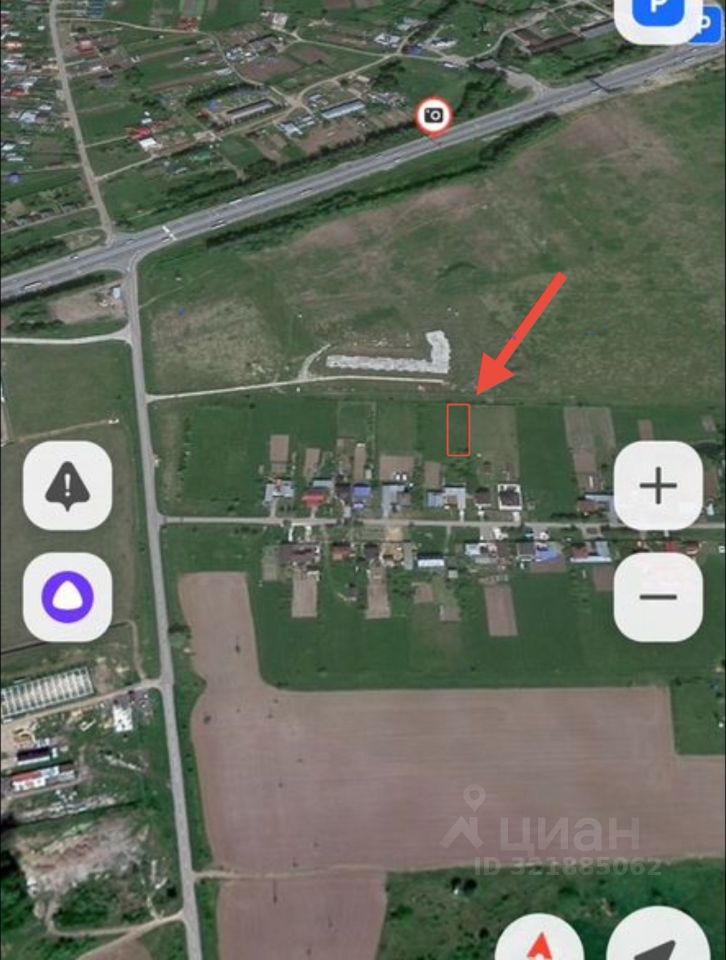
Task: Report a road event with warning button
Action: coord(68,486)
